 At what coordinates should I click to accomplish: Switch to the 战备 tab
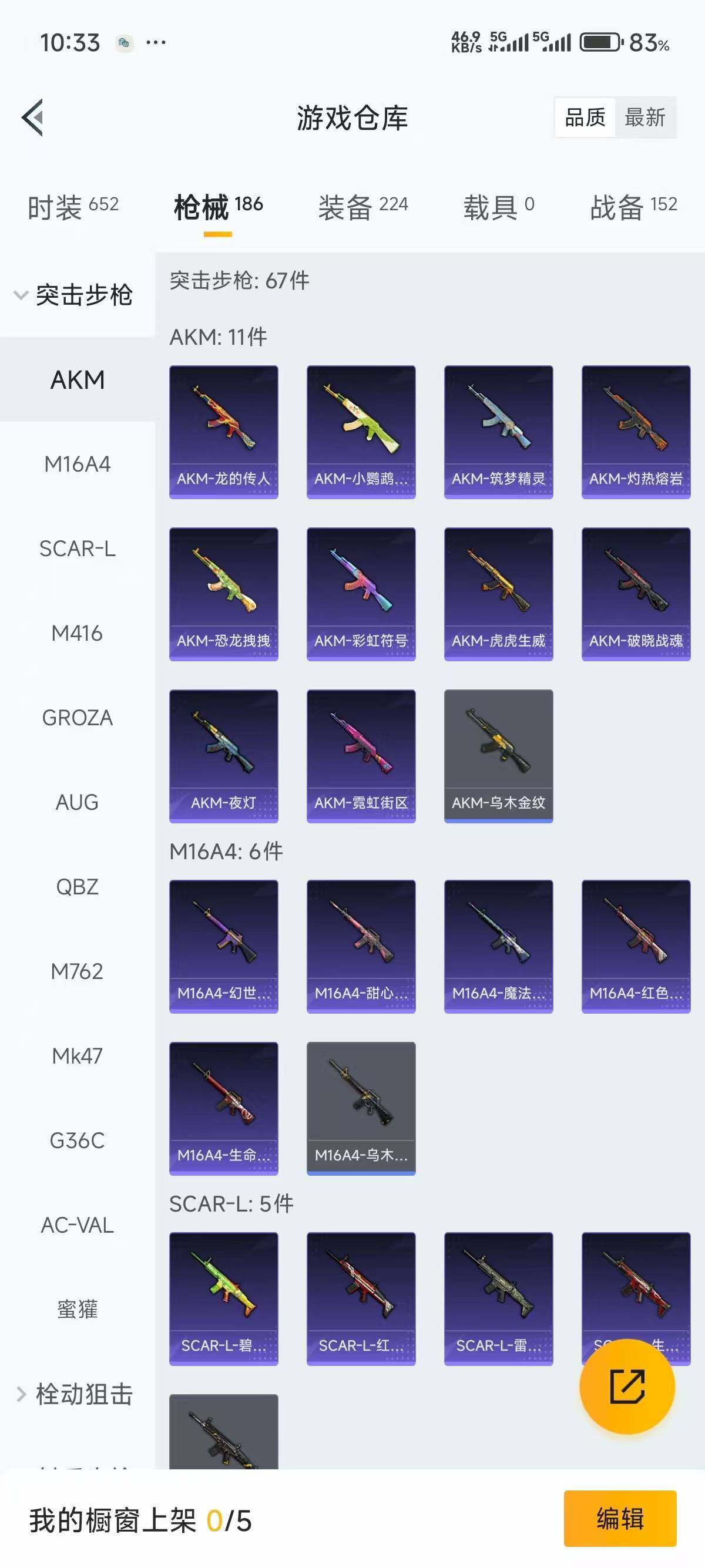coord(633,207)
